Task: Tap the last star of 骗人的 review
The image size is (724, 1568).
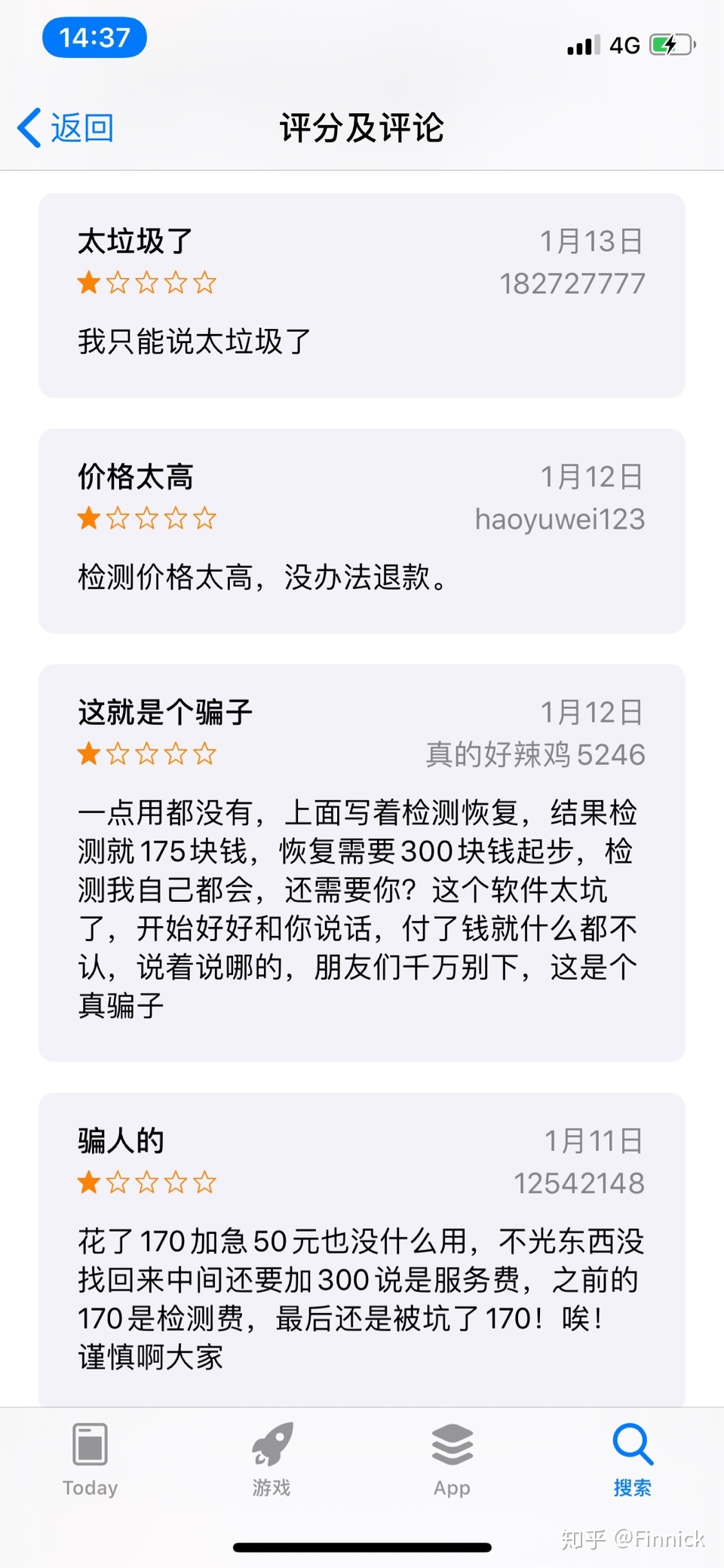Action: pyautogui.click(x=204, y=1182)
